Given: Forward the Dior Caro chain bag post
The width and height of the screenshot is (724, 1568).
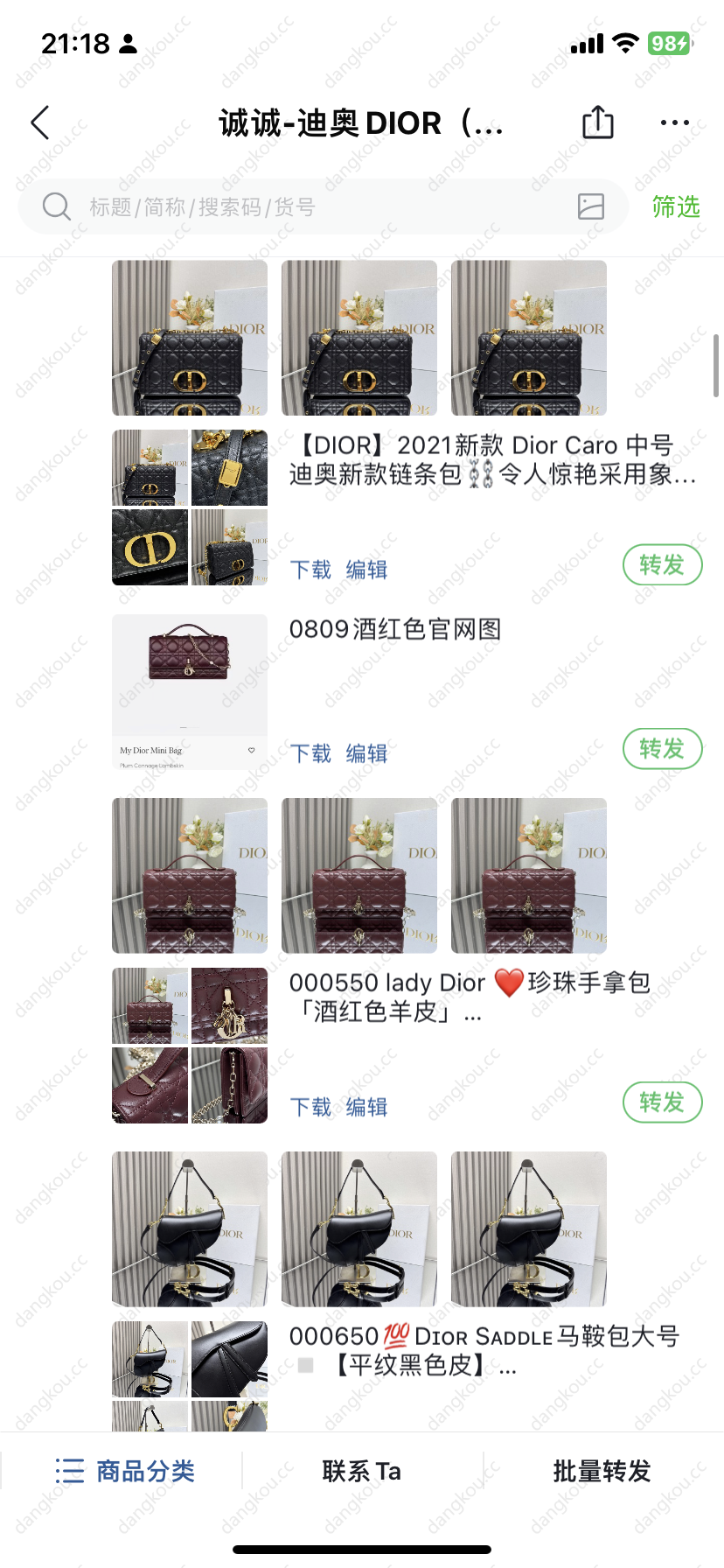Looking at the screenshot, I should tap(662, 565).
